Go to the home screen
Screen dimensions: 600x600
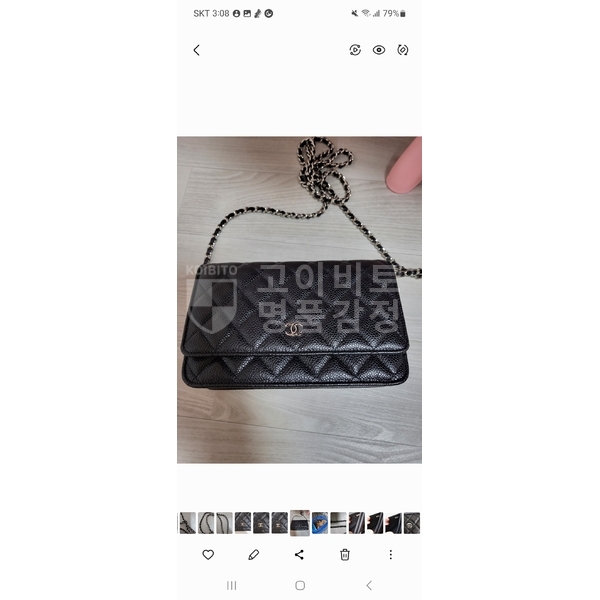pos(299,585)
